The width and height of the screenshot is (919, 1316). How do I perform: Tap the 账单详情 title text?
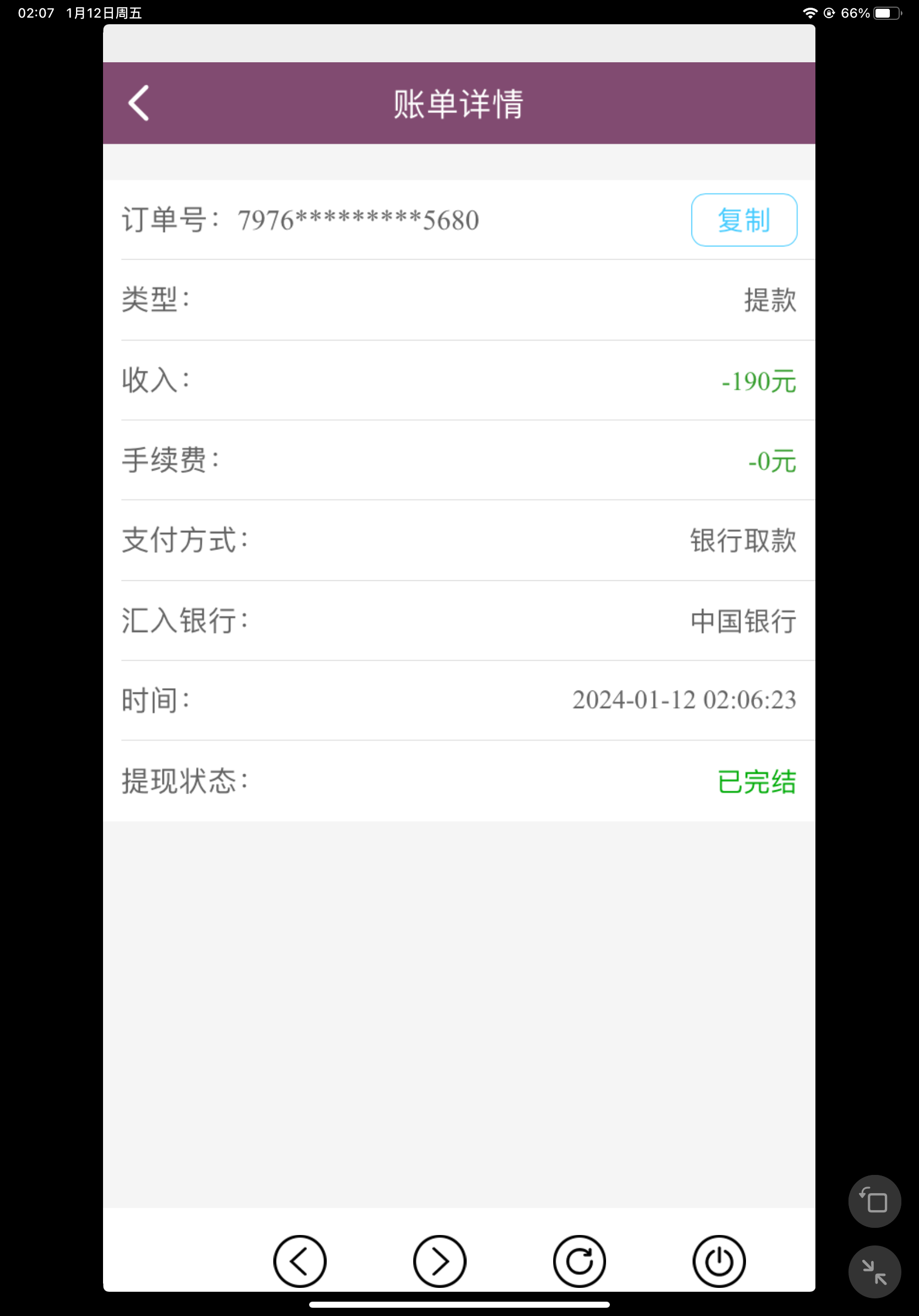(x=458, y=104)
